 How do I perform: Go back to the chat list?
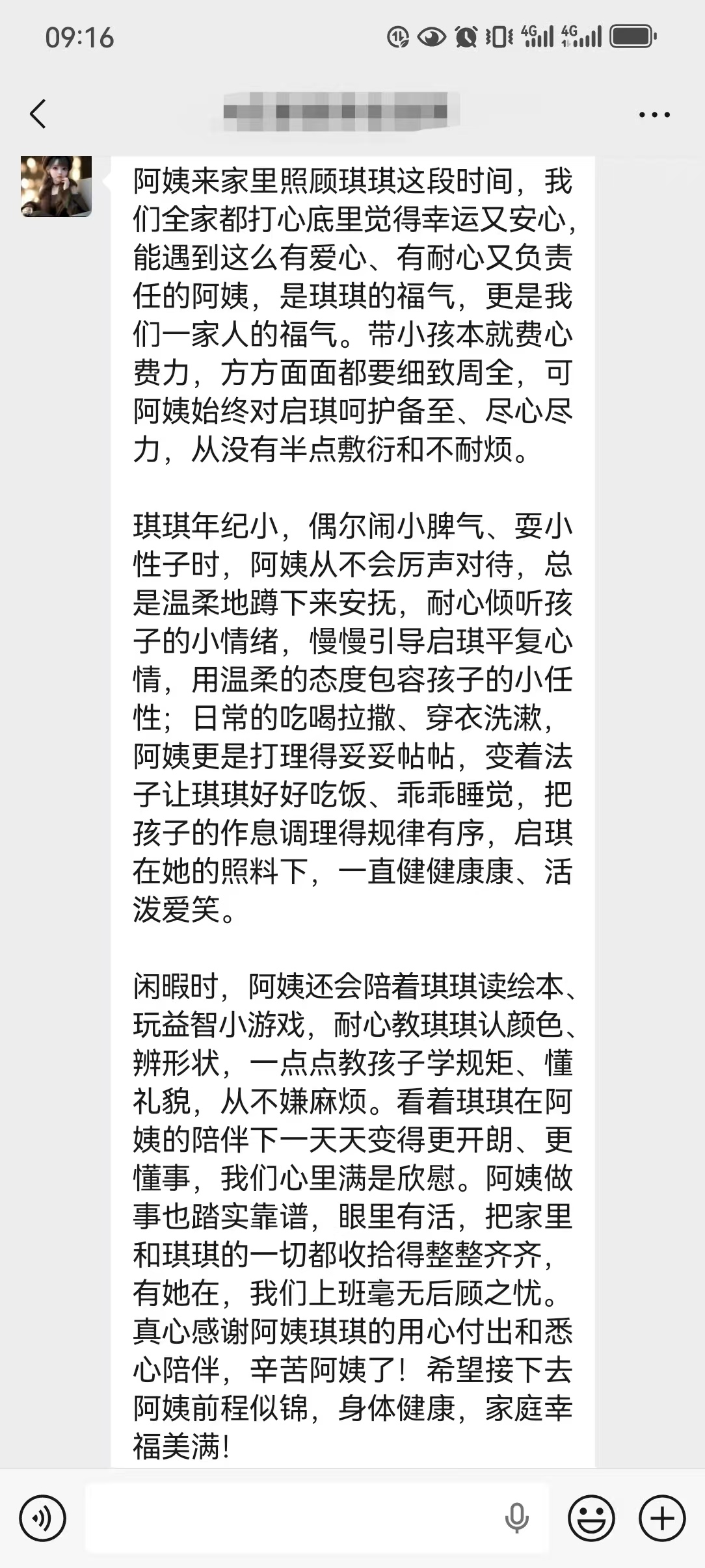pyautogui.click(x=38, y=114)
